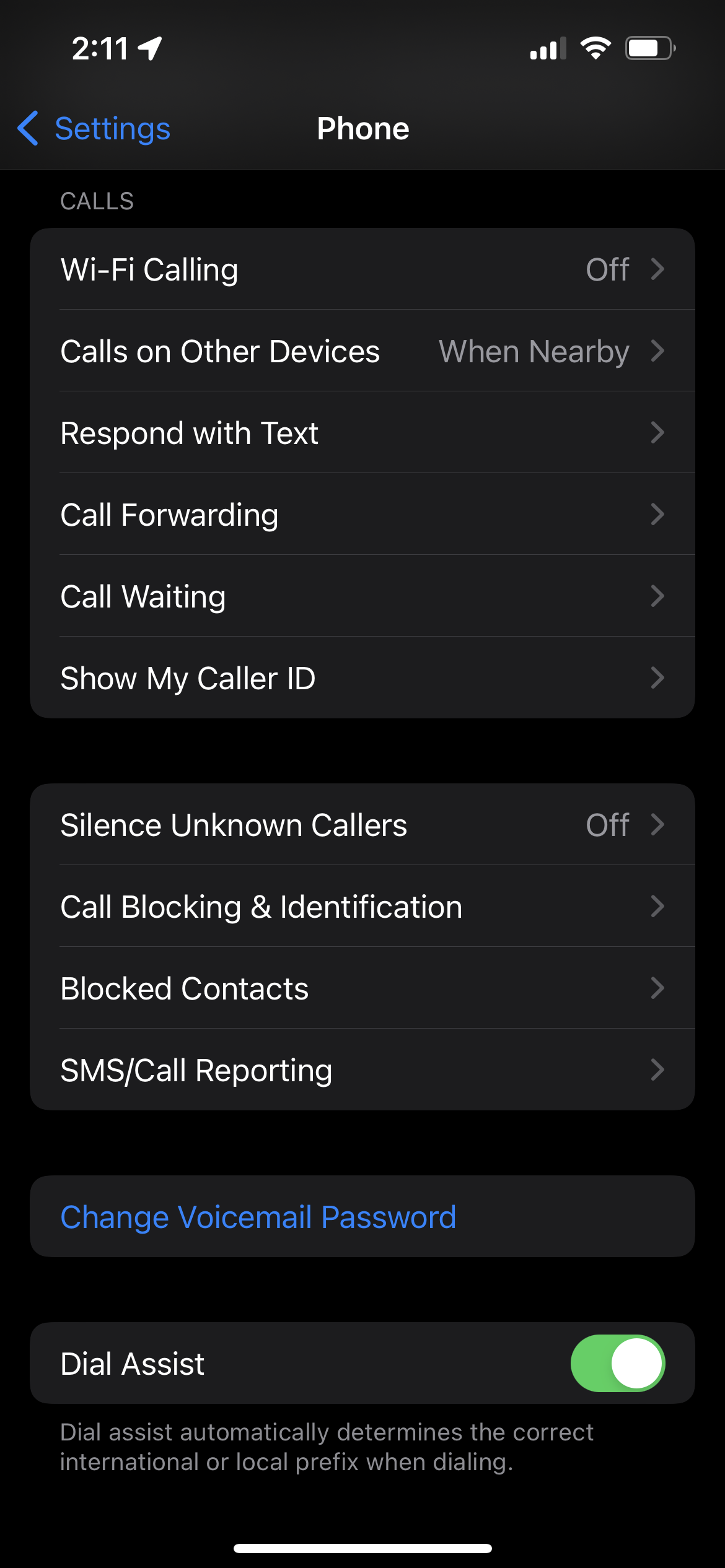Viewport: 725px width, 1568px height.
Task: Expand the Call Forwarding options
Action: (658, 514)
